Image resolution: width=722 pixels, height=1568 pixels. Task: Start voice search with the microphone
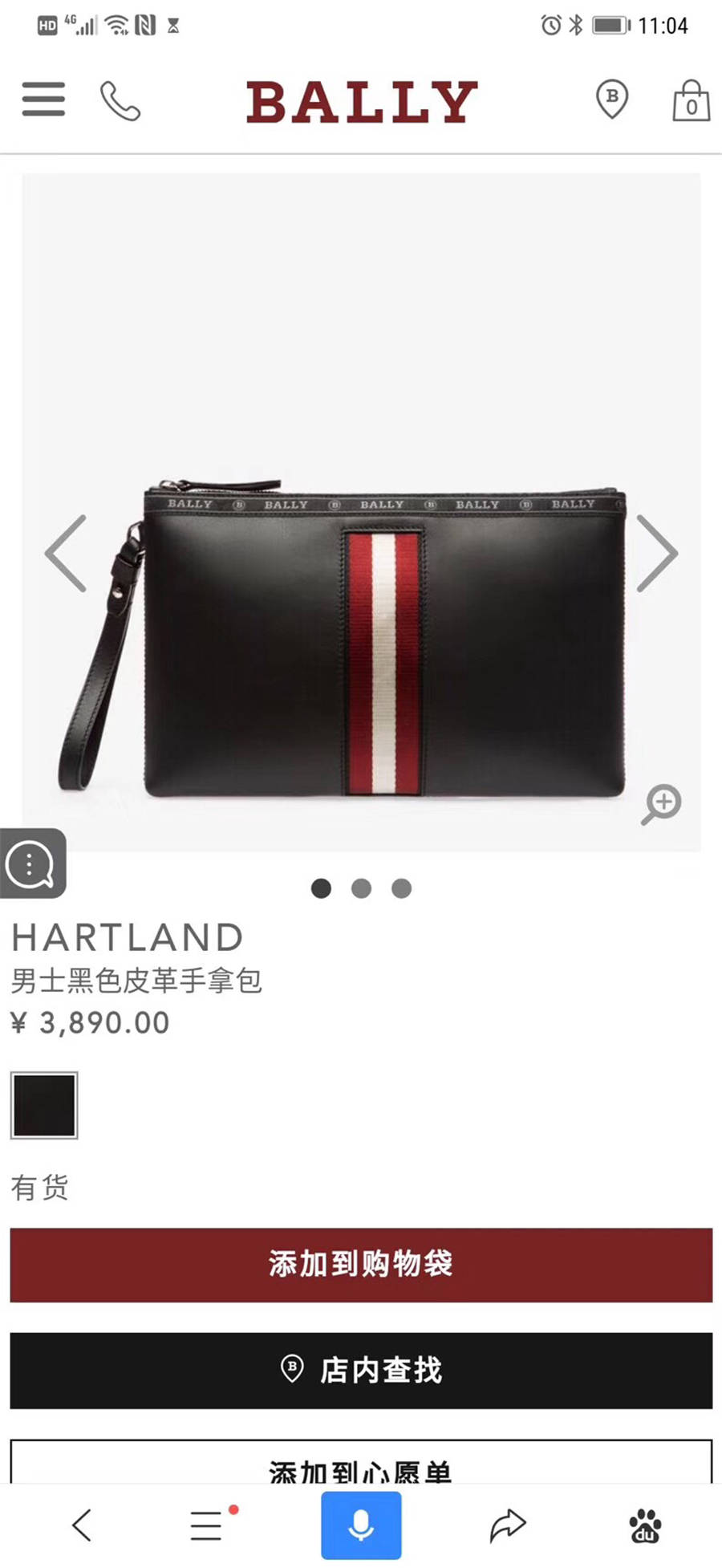[361, 1525]
